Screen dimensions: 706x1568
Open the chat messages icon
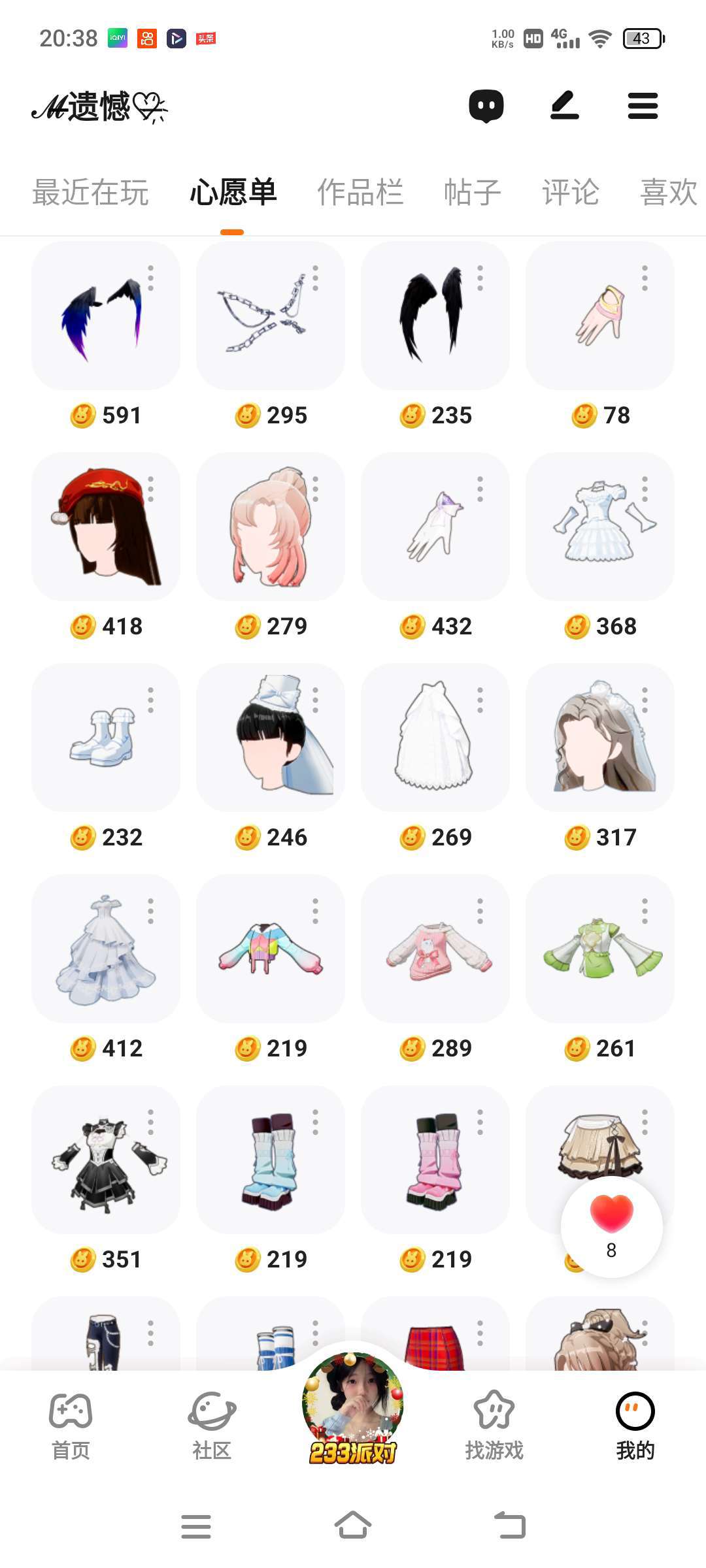coord(486,106)
